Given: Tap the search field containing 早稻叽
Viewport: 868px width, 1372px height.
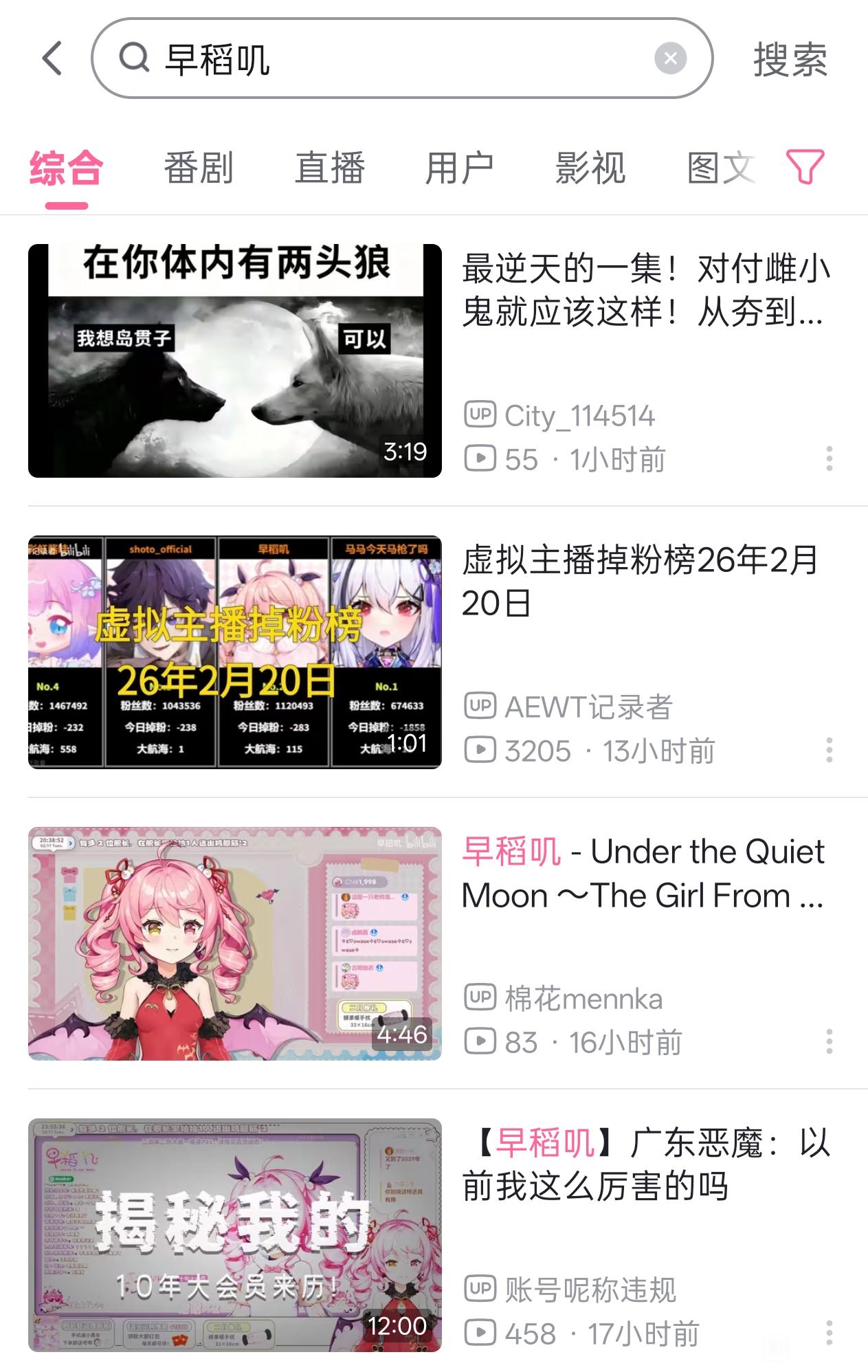Looking at the screenshot, I should [x=385, y=58].
